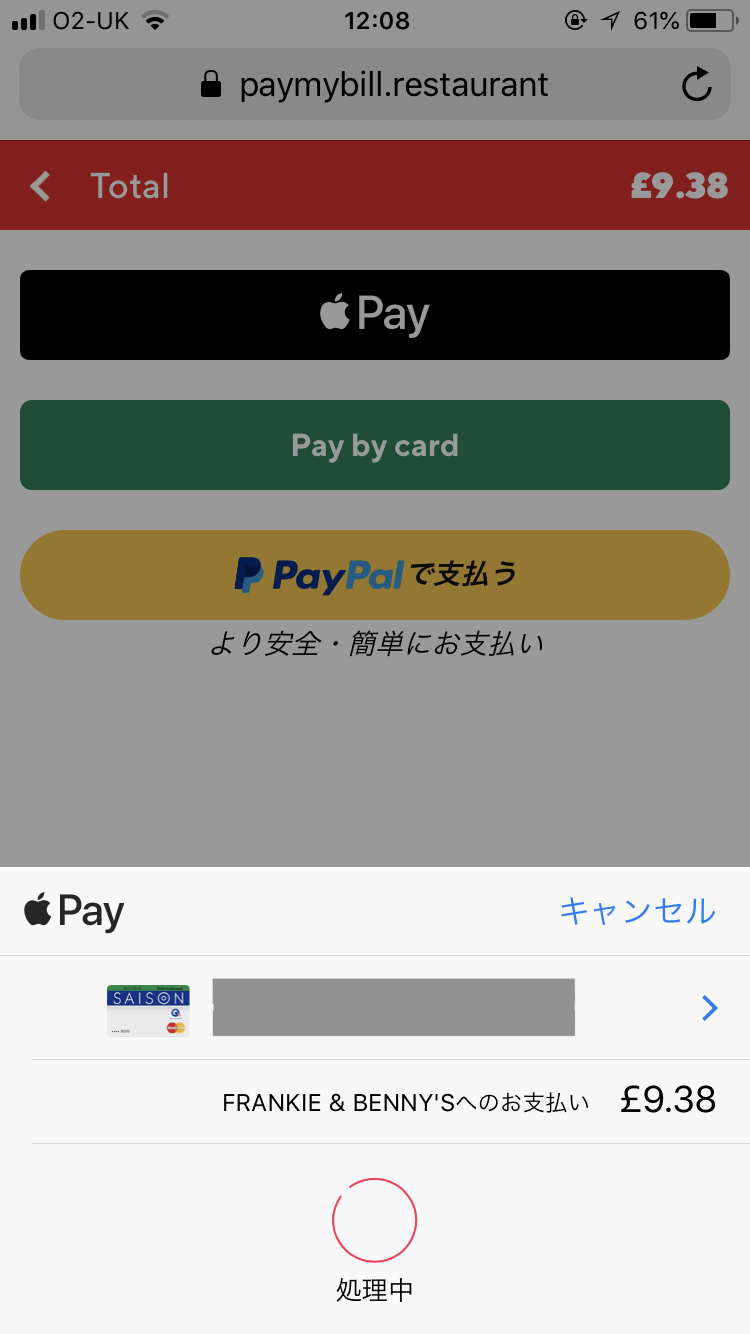Choose the black Apple Pay button
Screen dimensions: 750x1334
(x=375, y=315)
